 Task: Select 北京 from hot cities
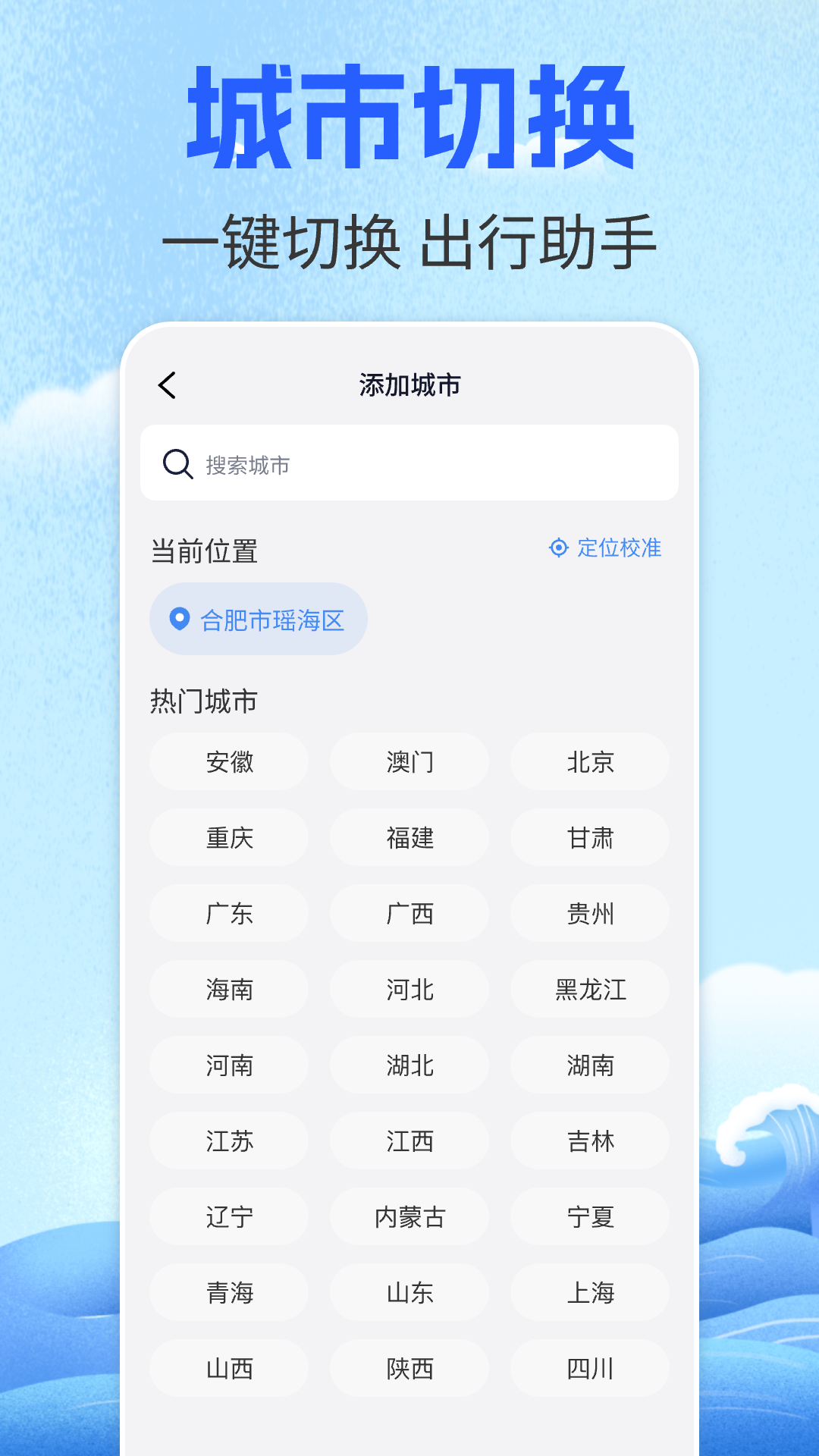590,762
